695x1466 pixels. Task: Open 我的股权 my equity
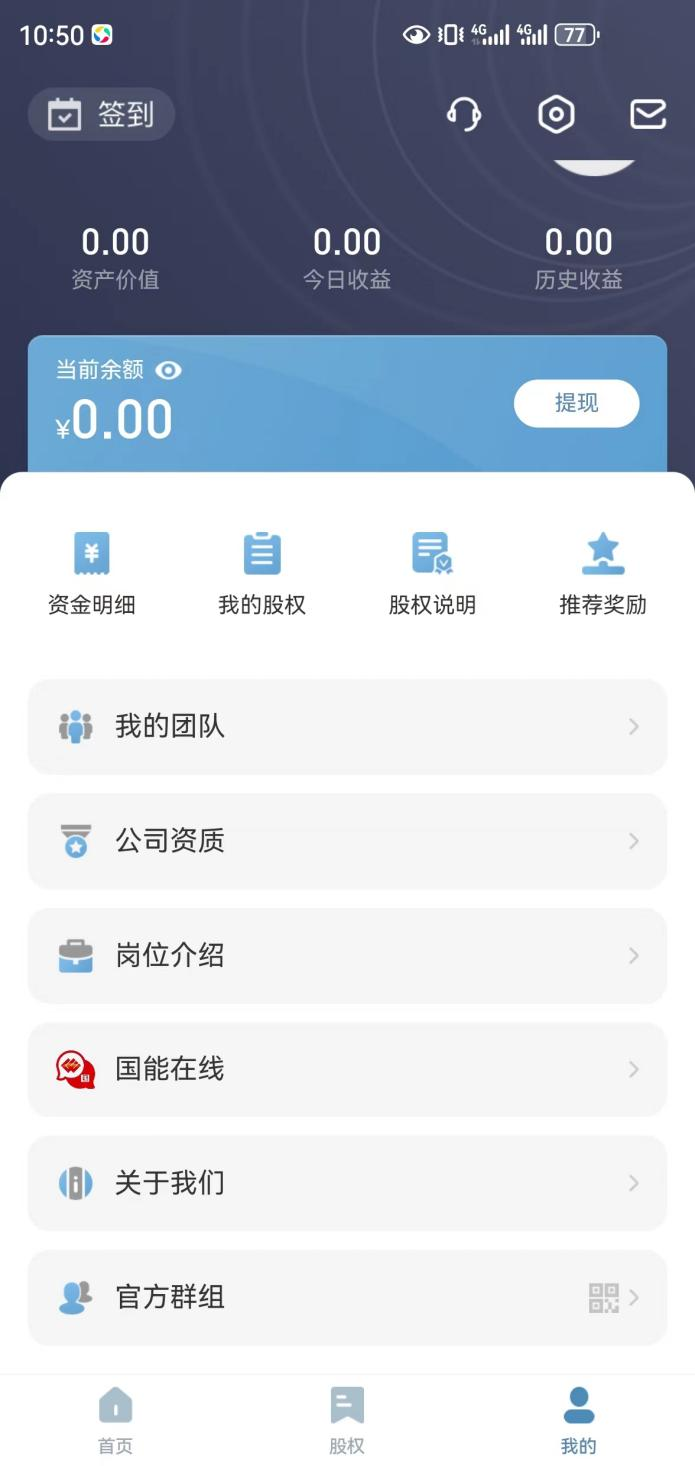click(262, 574)
